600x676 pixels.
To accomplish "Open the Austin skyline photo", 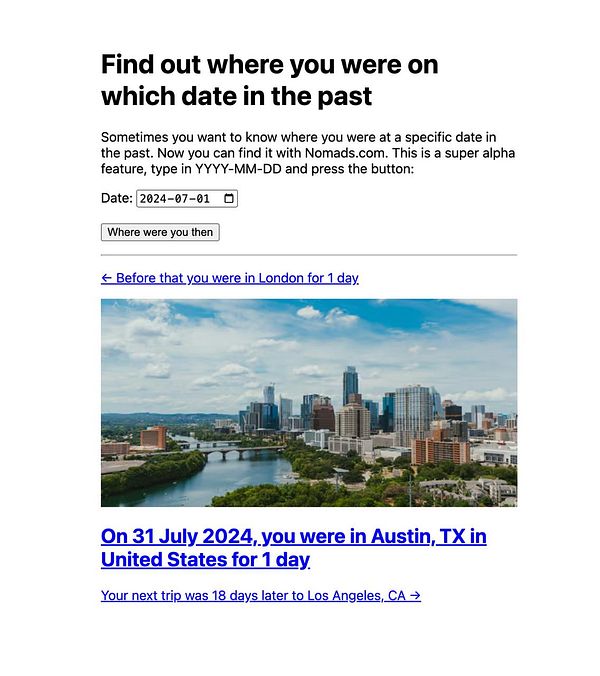I will [309, 402].
